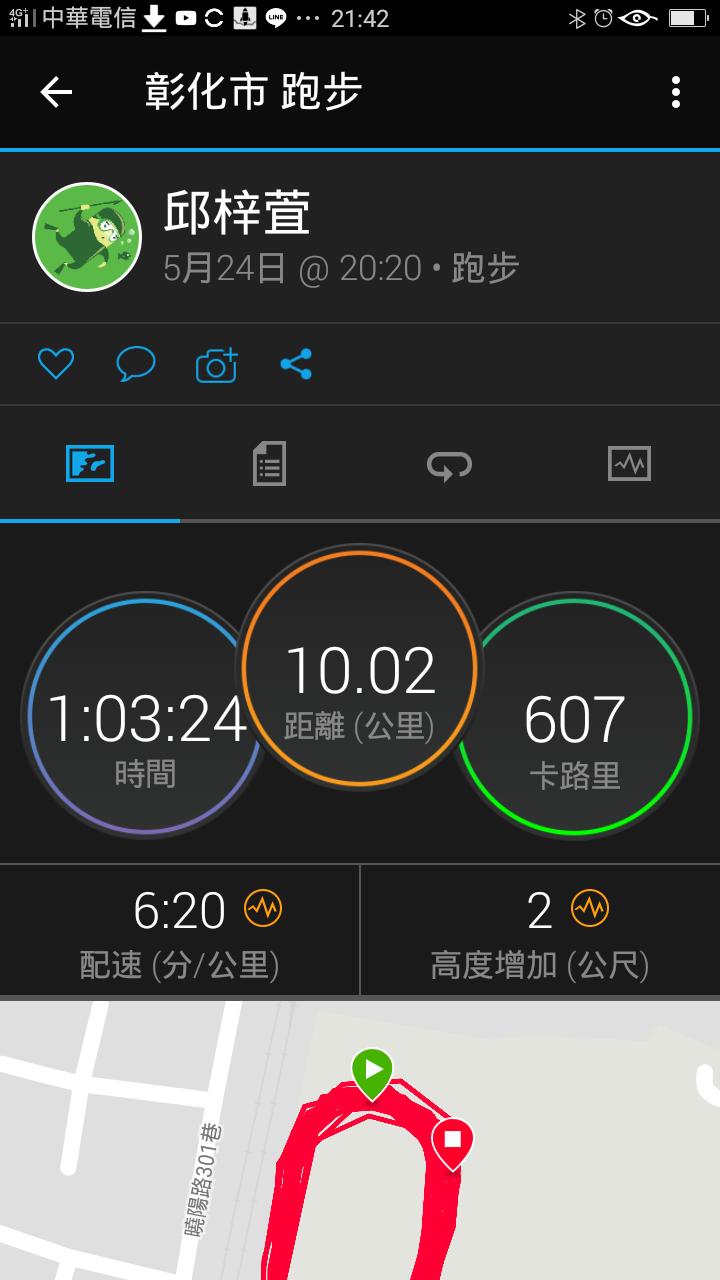Image resolution: width=720 pixels, height=1280 pixels.
Task: Open 邱梓萱's profile picture
Action: (x=87, y=237)
